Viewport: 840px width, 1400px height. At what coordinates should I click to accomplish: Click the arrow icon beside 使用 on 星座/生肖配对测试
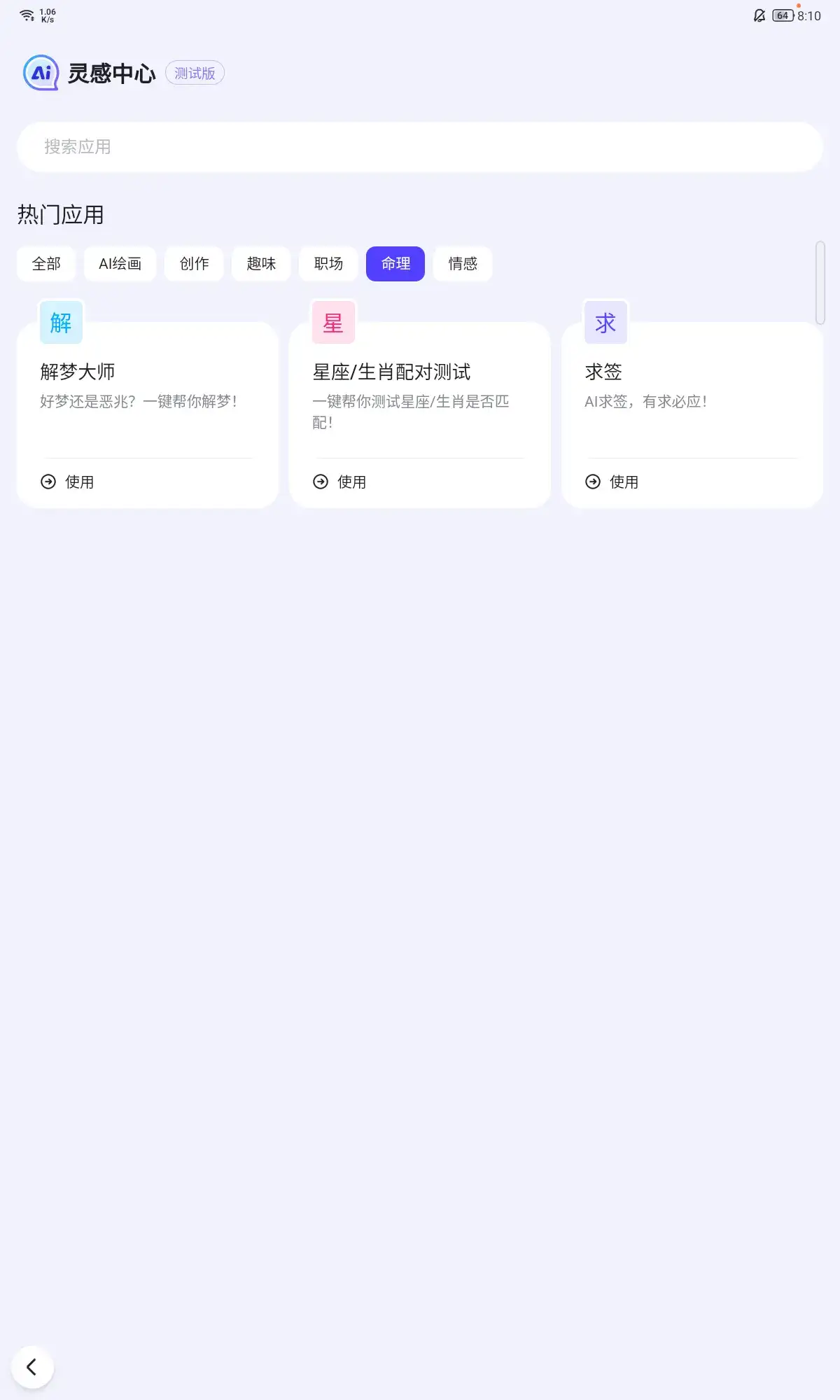click(319, 482)
